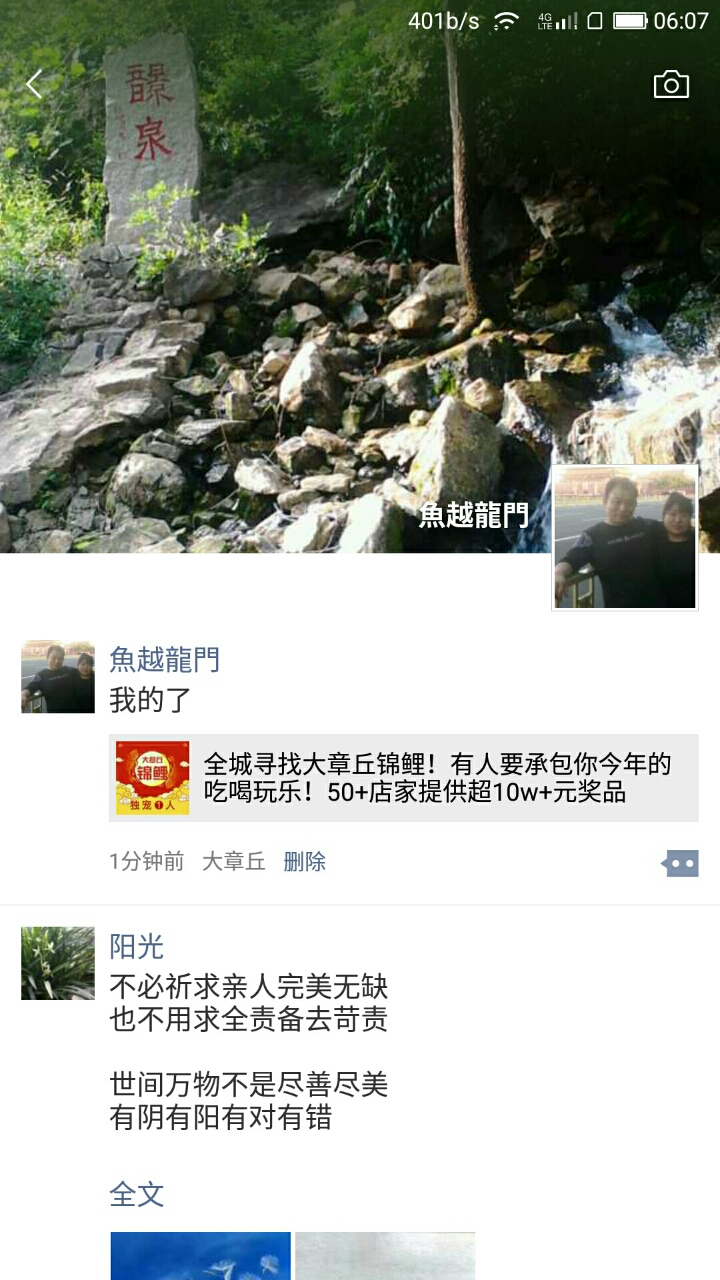This screenshot has height=1280, width=720.
Task: Open the username 魚越龍門 in the post
Action: tap(164, 659)
